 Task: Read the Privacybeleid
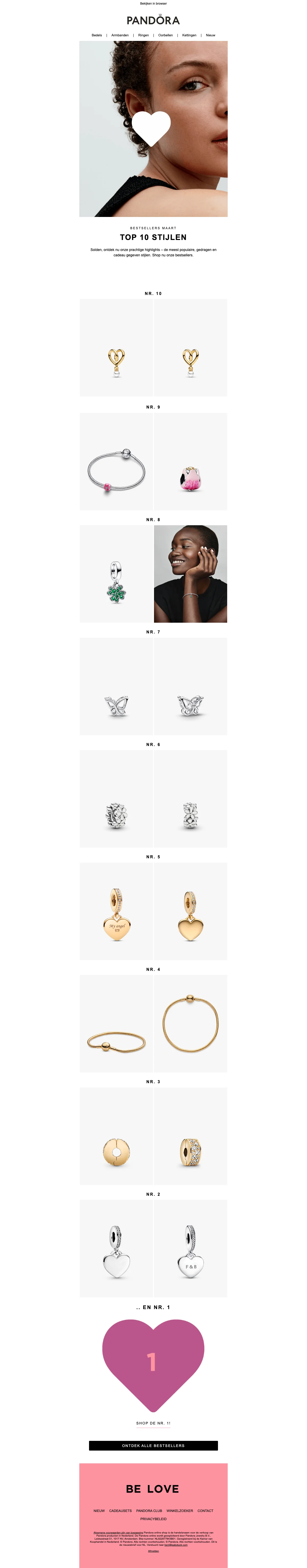point(153,1519)
